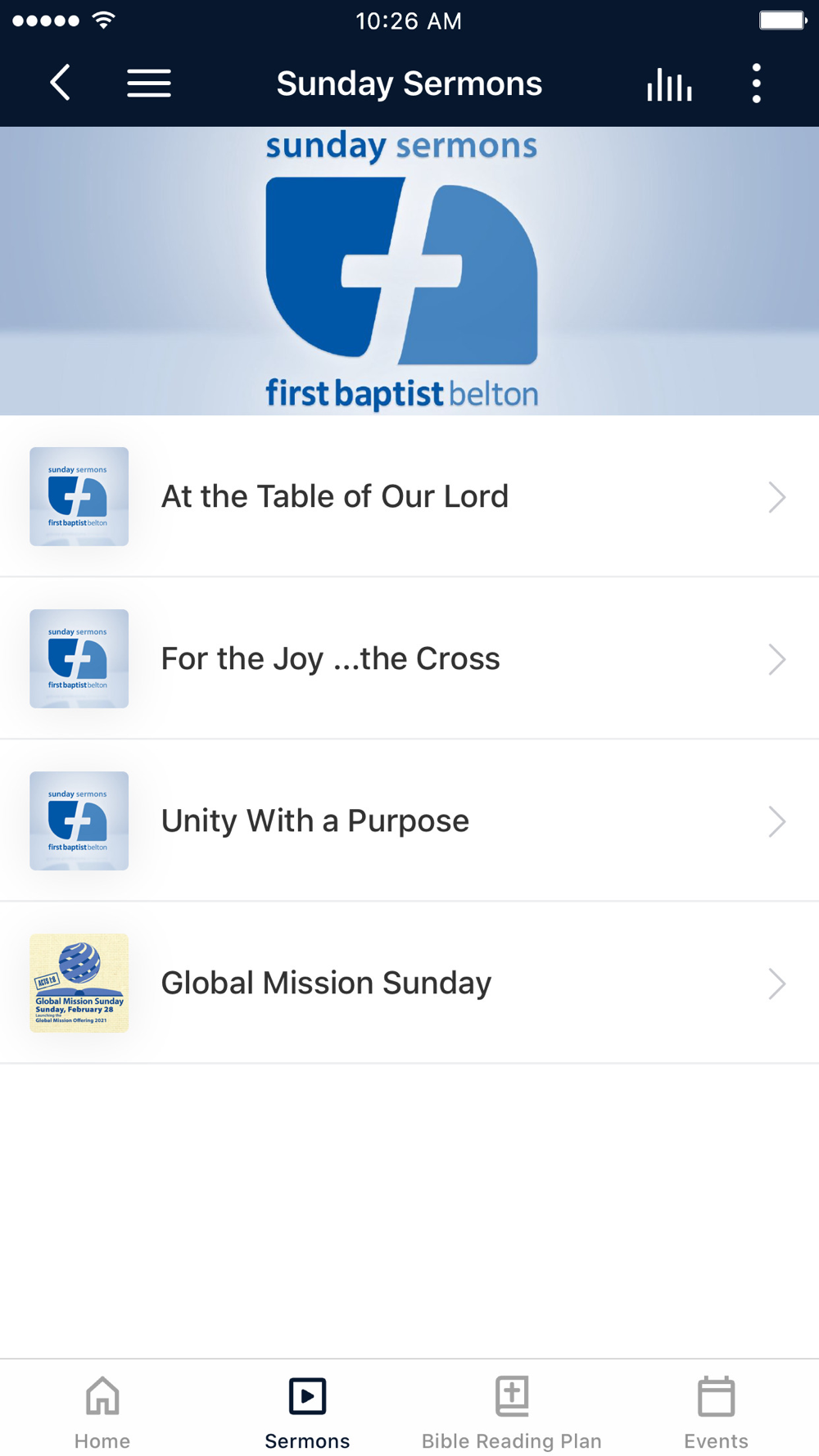Go to the Events tab
The height and width of the screenshot is (1456, 819).
tap(717, 1412)
